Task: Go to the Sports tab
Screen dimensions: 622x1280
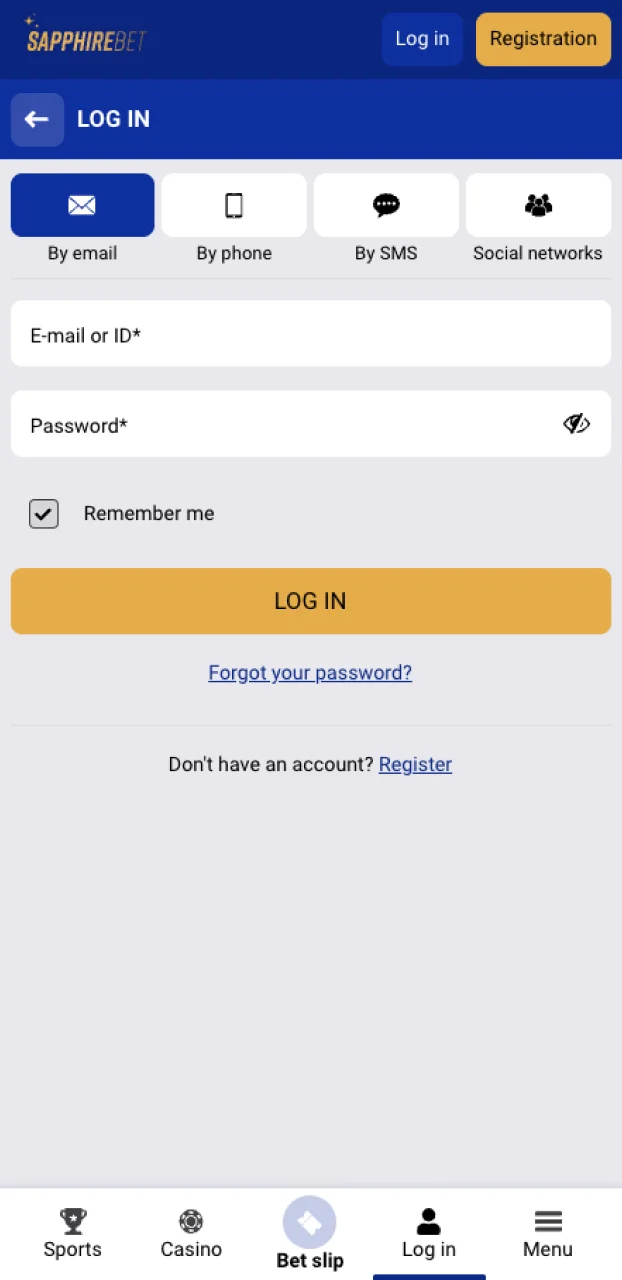Action: click(72, 1234)
